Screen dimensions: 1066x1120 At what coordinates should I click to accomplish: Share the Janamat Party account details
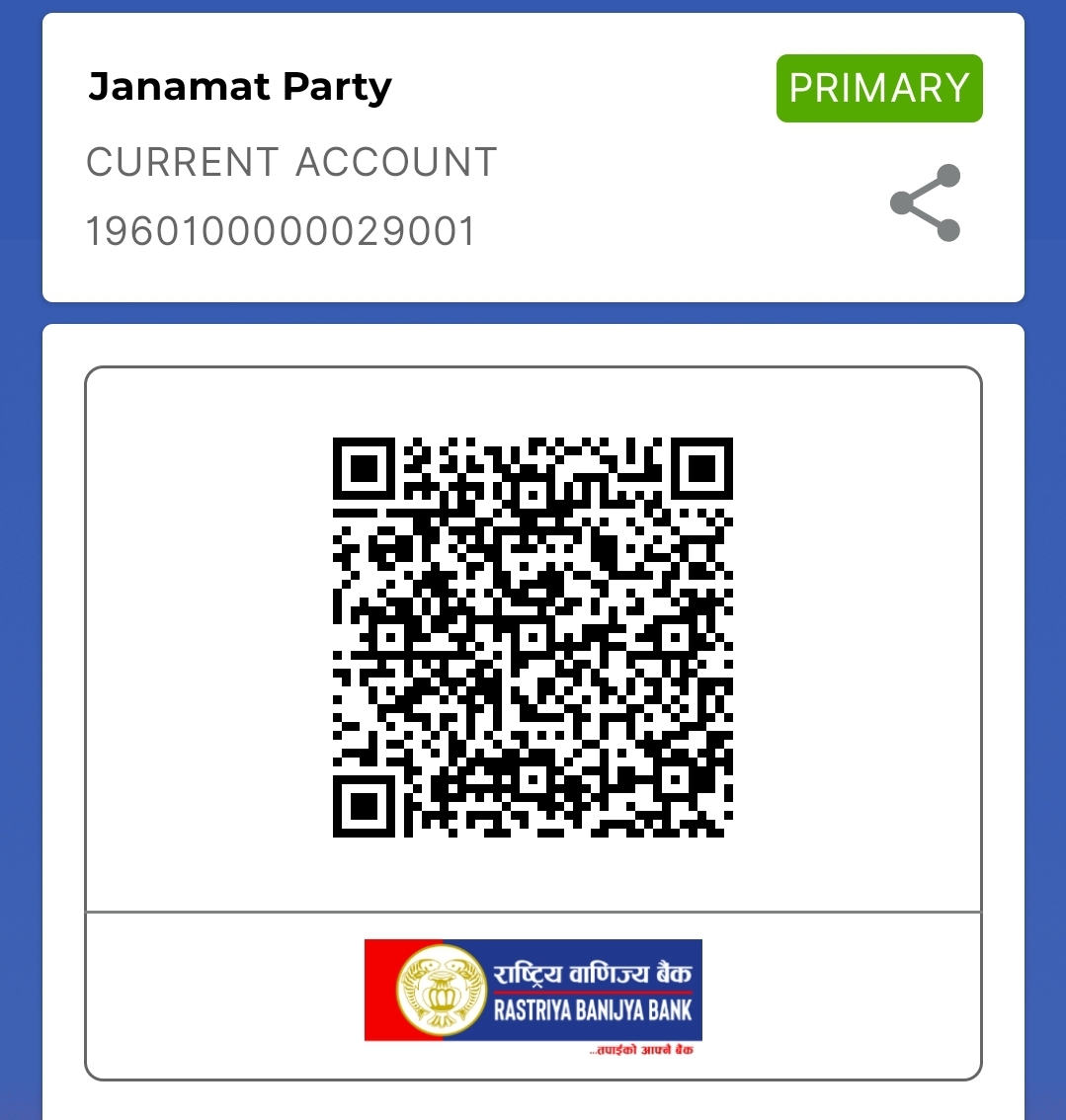[x=926, y=202]
